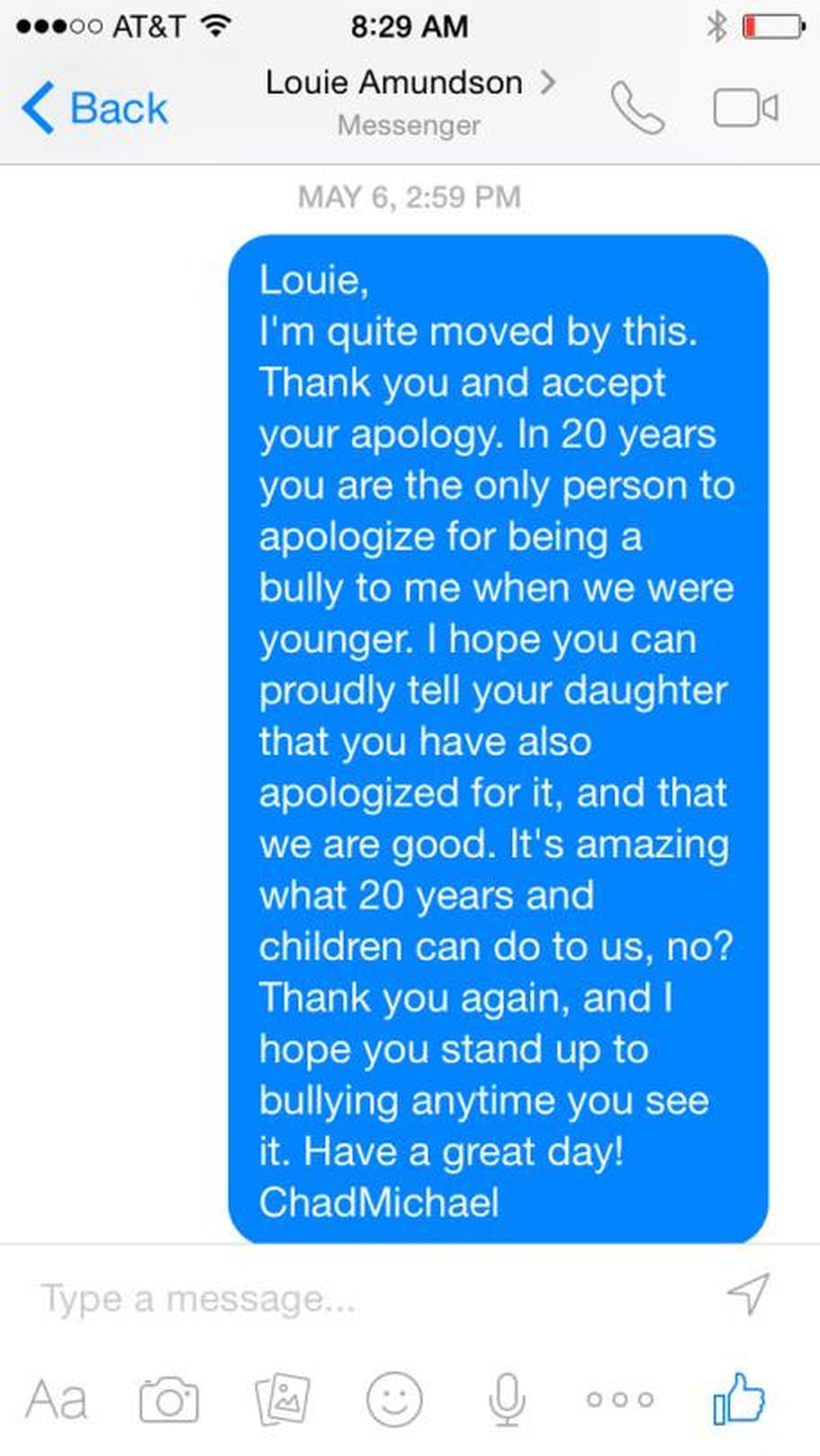Open the Aa text keyboard option
The height and width of the screenshot is (1456, 820).
click(x=57, y=1399)
